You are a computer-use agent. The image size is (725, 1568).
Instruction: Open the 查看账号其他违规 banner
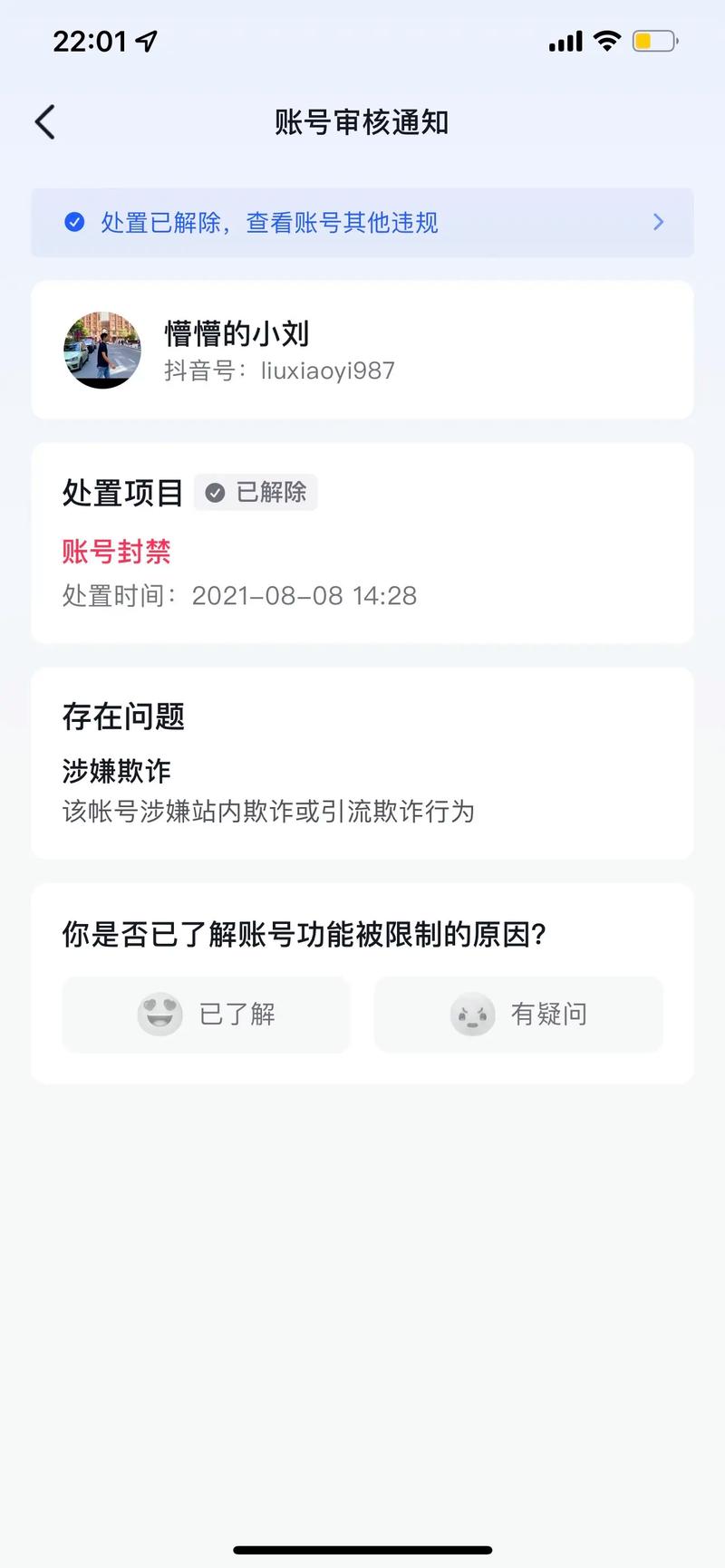point(362,223)
